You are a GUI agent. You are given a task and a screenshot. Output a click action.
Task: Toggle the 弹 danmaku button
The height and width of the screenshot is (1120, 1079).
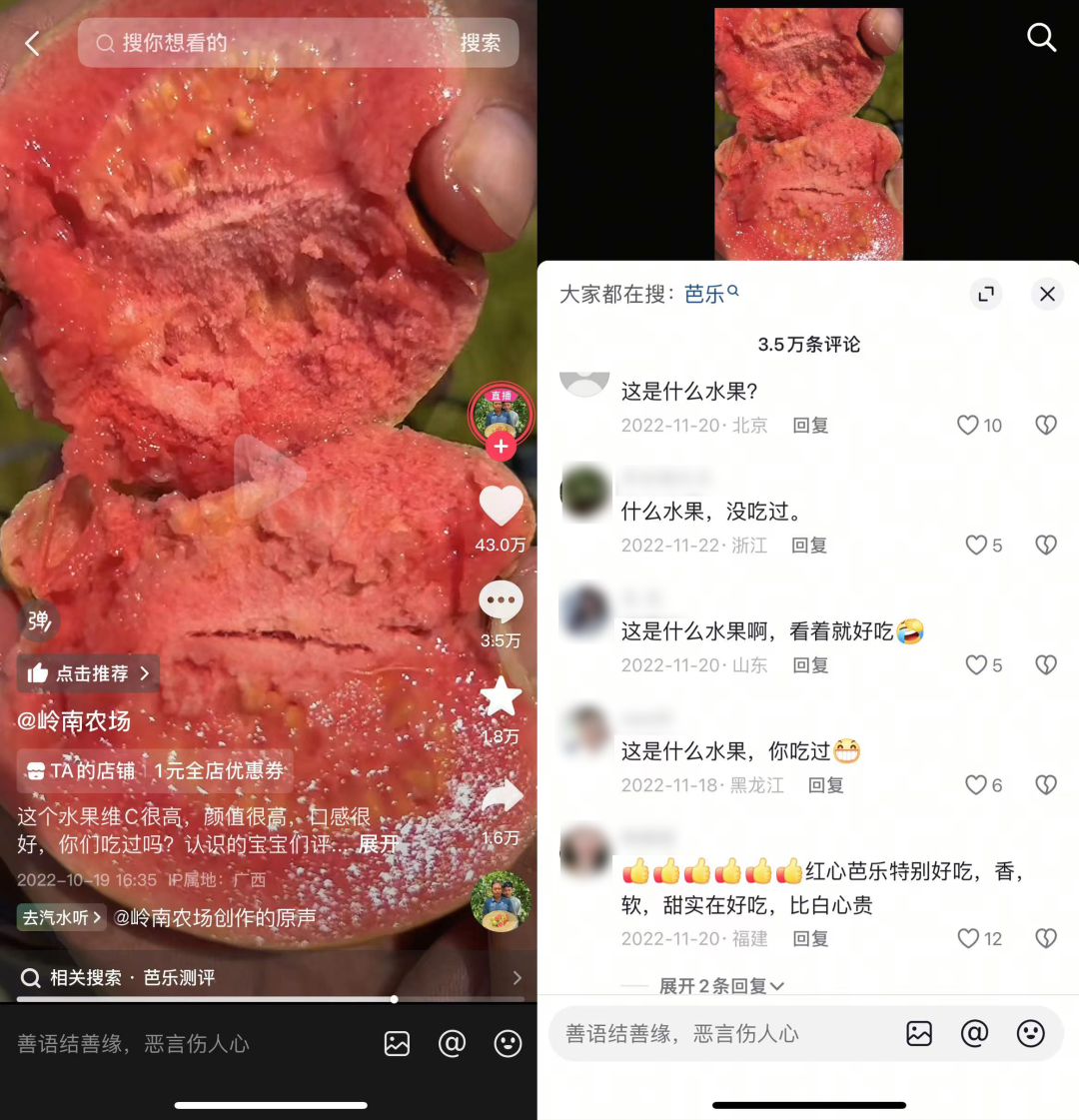(39, 620)
